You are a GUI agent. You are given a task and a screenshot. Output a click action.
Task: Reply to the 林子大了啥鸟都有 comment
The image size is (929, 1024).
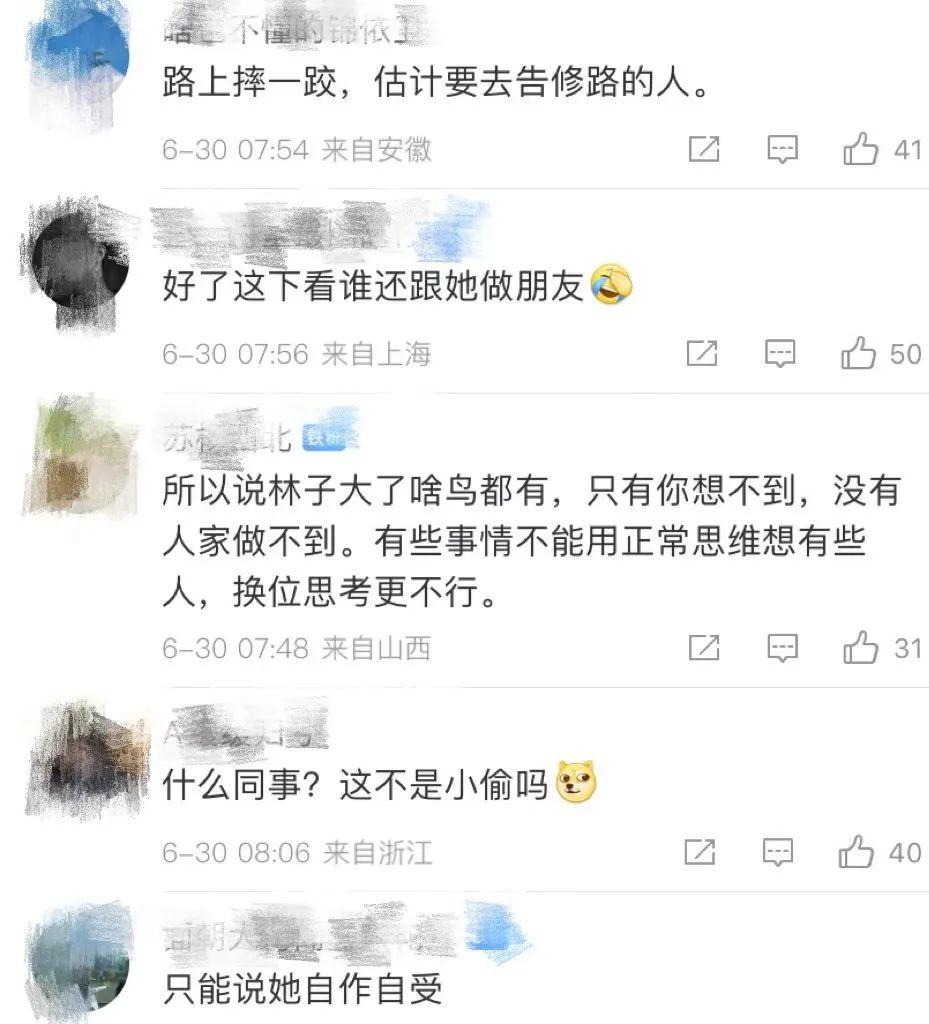782,649
